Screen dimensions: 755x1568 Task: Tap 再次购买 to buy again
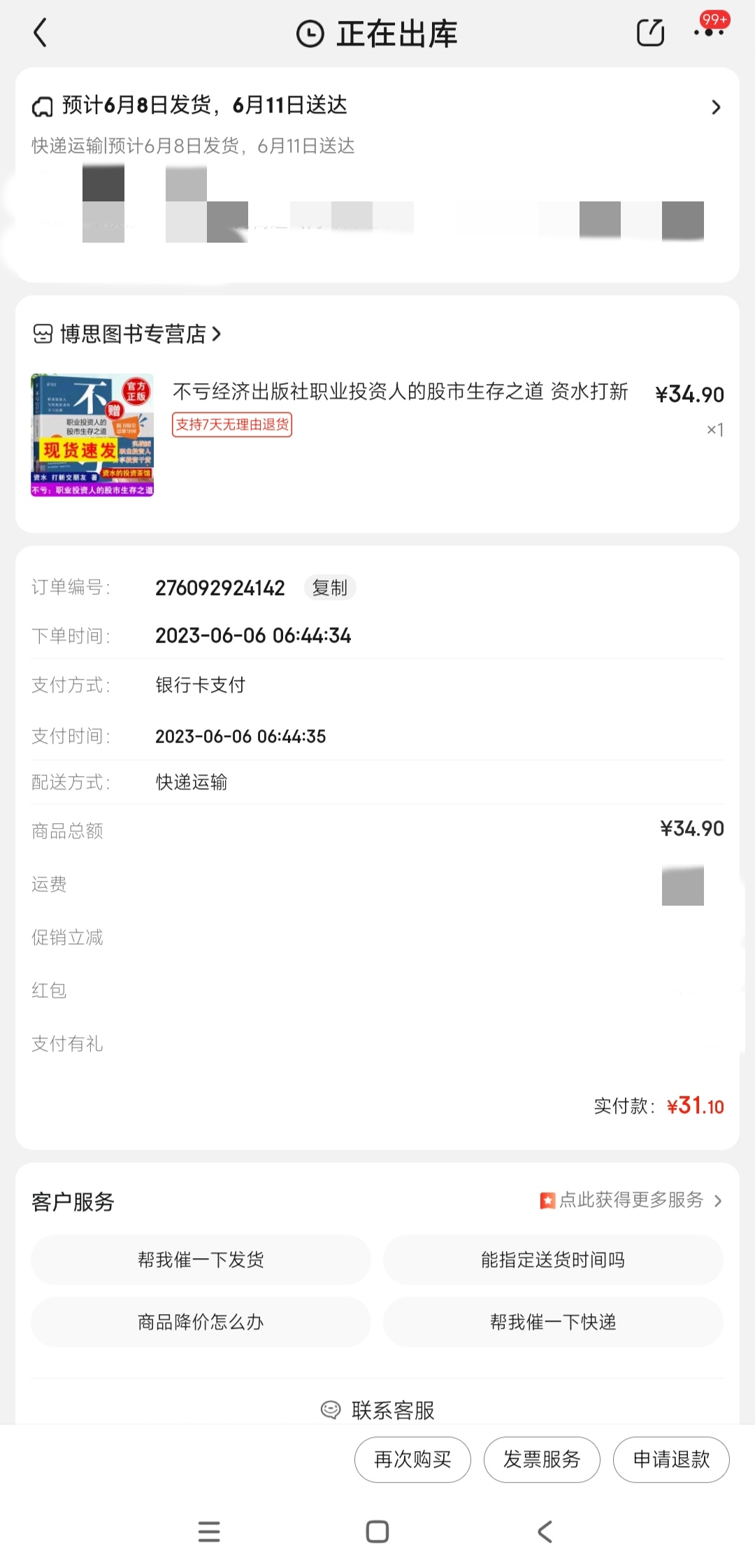tap(412, 1460)
